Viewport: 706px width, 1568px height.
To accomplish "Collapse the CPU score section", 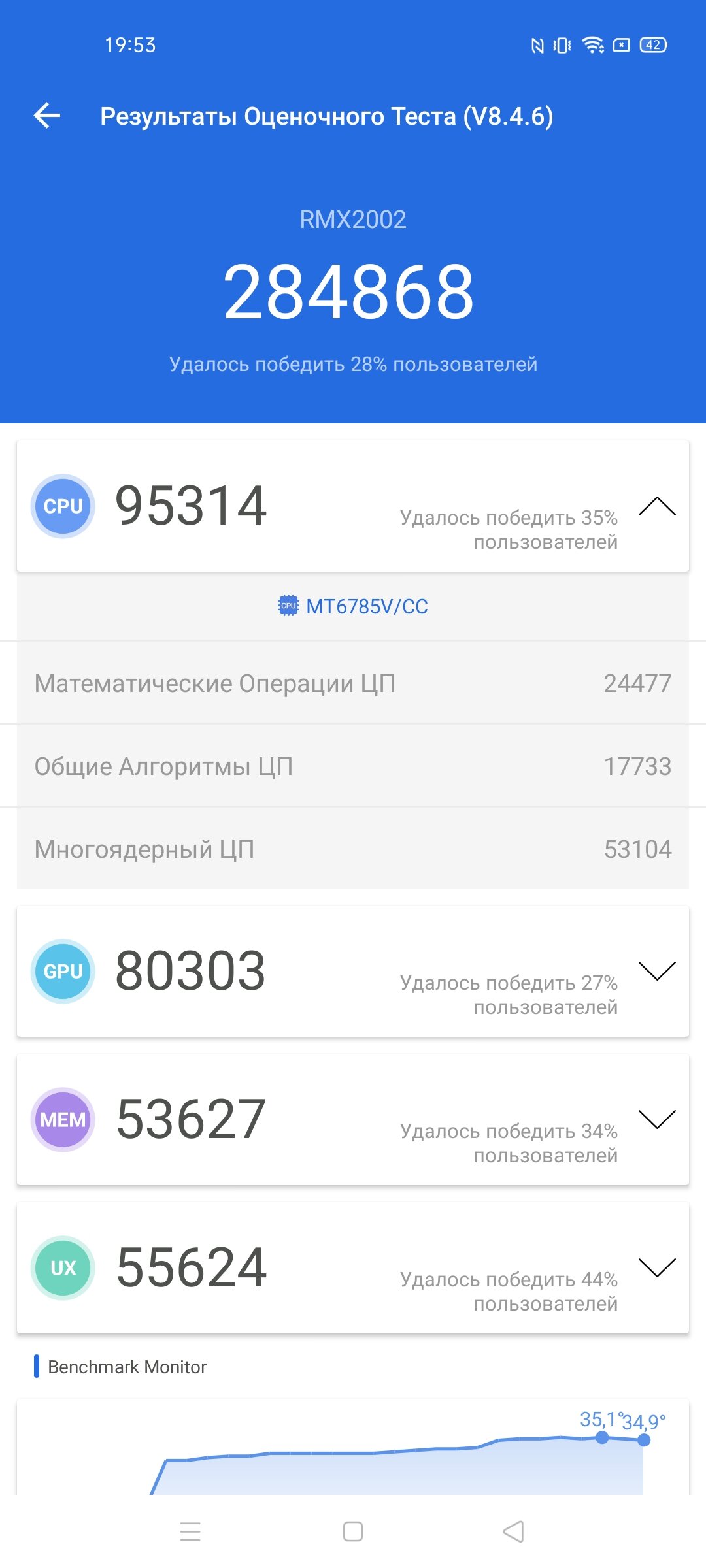I will click(x=657, y=506).
